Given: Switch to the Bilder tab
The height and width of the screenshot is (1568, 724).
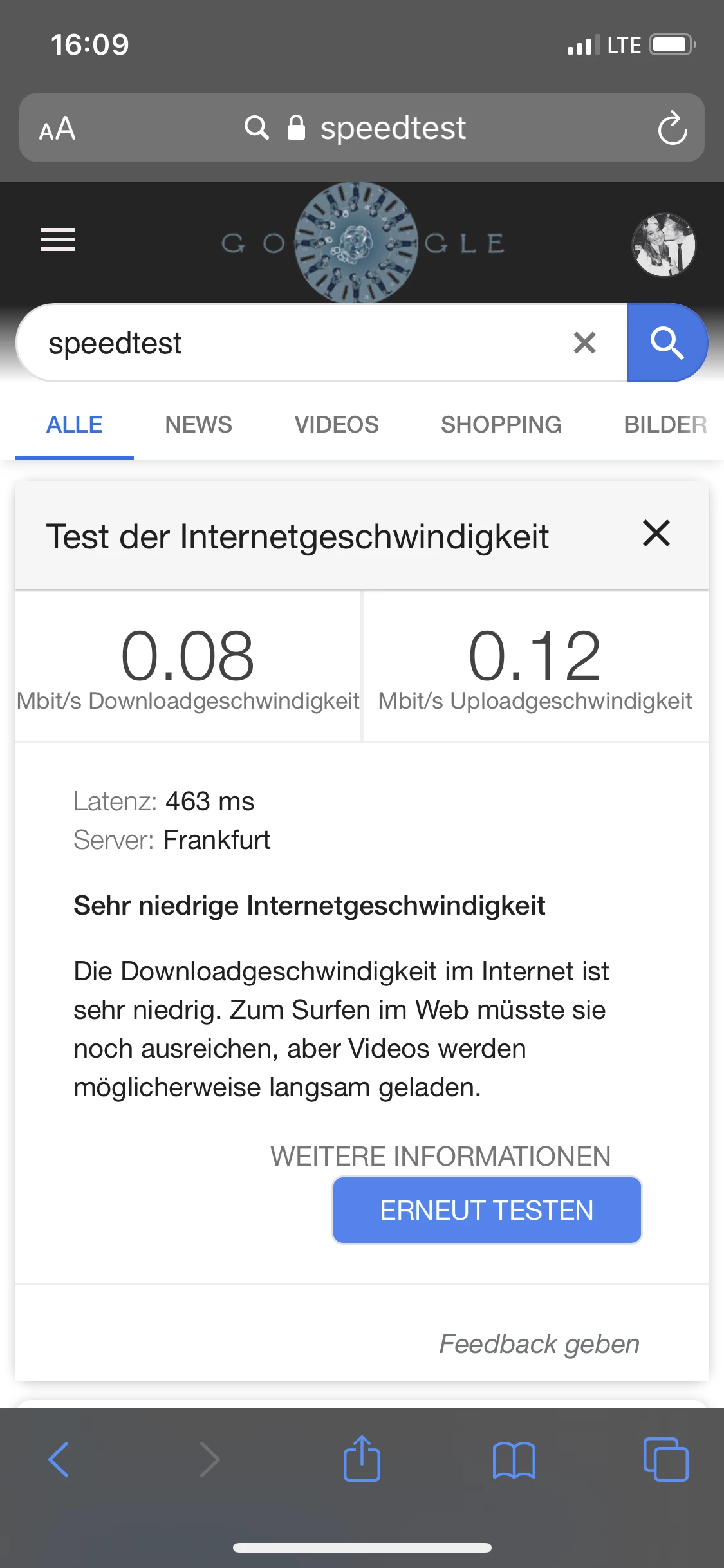Looking at the screenshot, I should [665, 425].
